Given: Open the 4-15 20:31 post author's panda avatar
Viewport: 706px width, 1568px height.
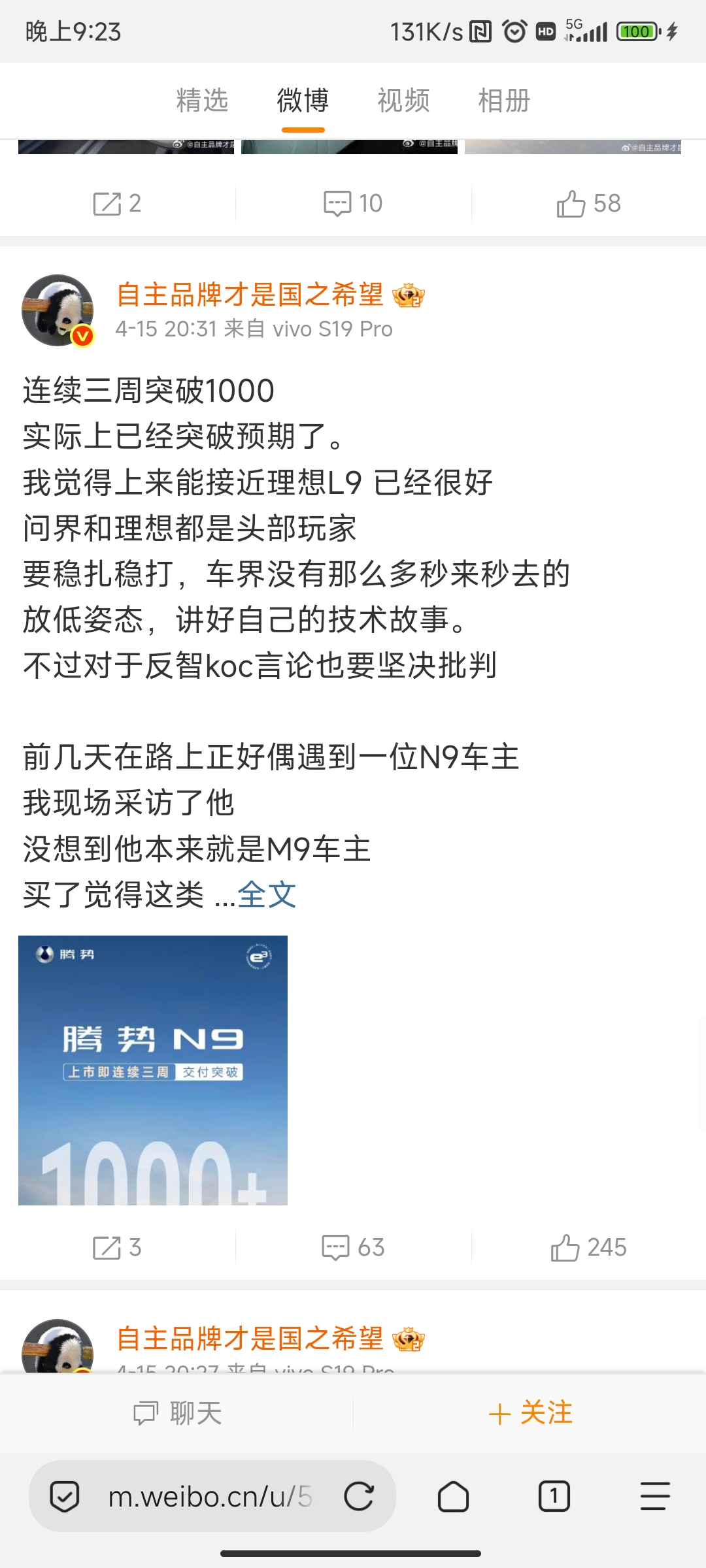Looking at the screenshot, I should [58, 310].
